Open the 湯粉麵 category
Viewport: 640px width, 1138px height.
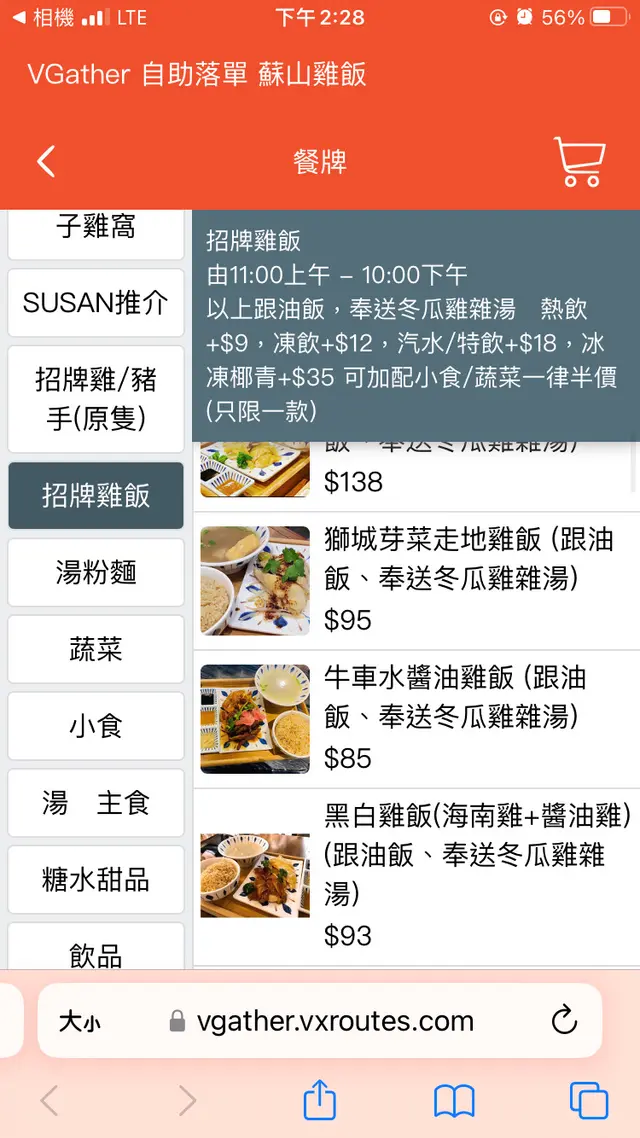coord(96,572)
